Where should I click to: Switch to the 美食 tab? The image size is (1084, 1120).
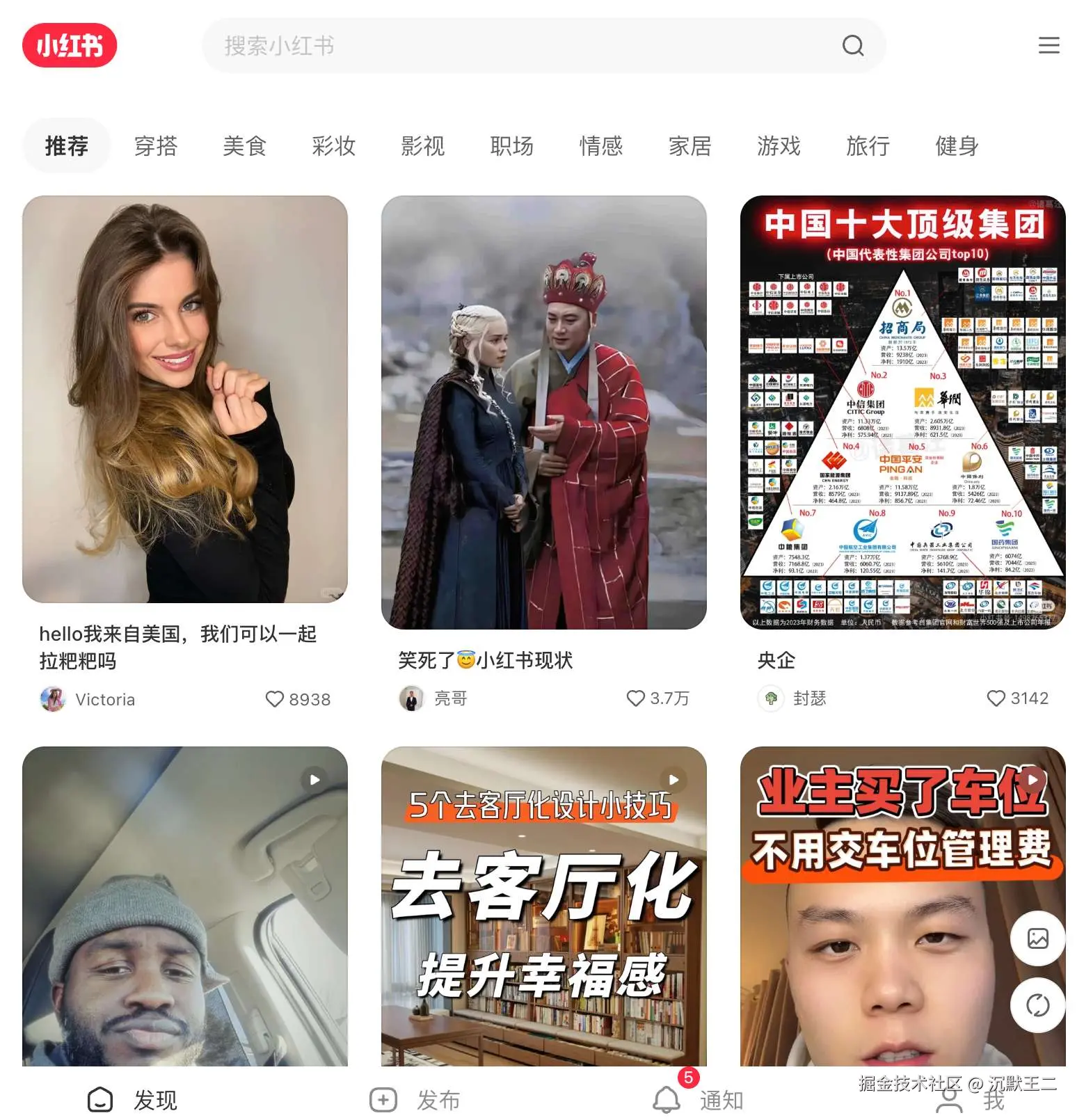point(244,146)
